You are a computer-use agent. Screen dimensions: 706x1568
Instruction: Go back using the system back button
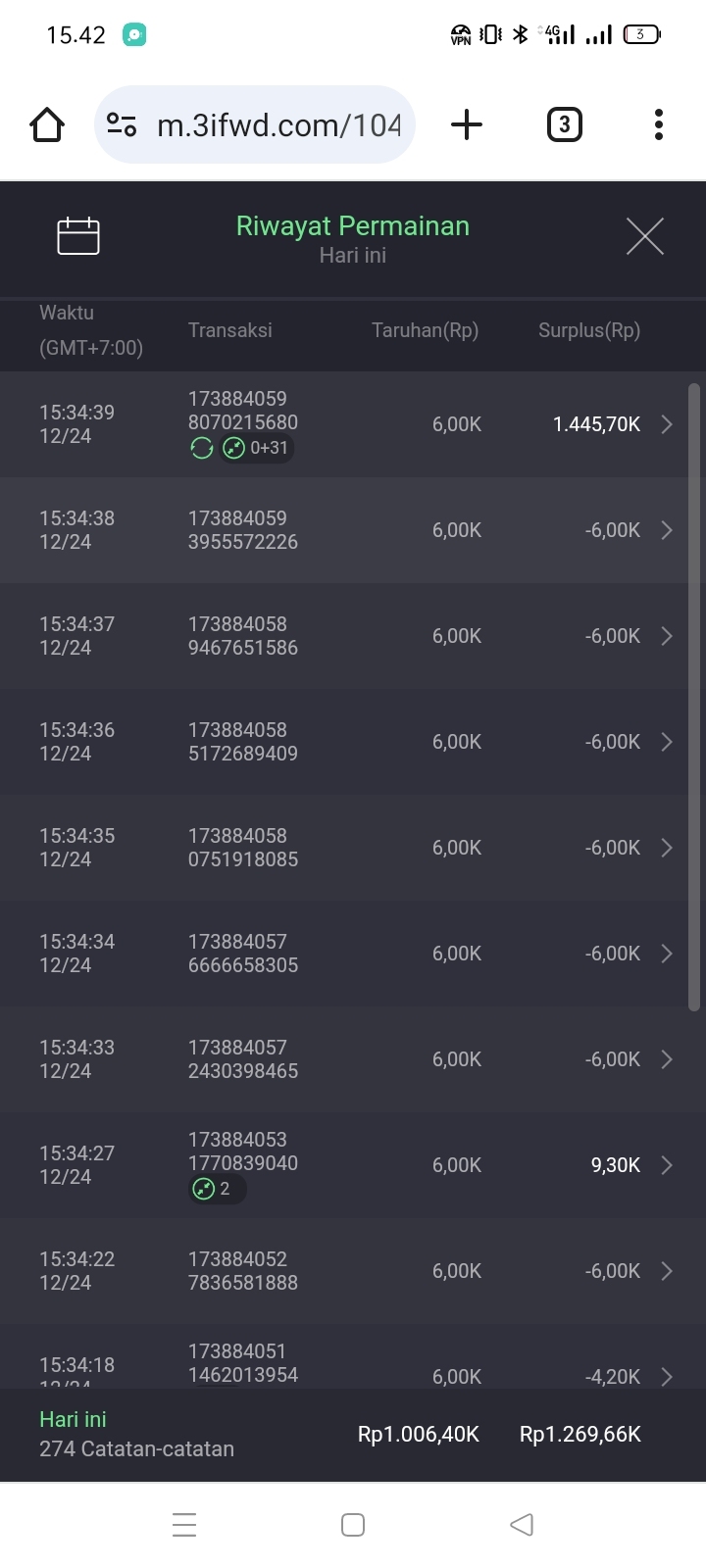(522, 1525)
